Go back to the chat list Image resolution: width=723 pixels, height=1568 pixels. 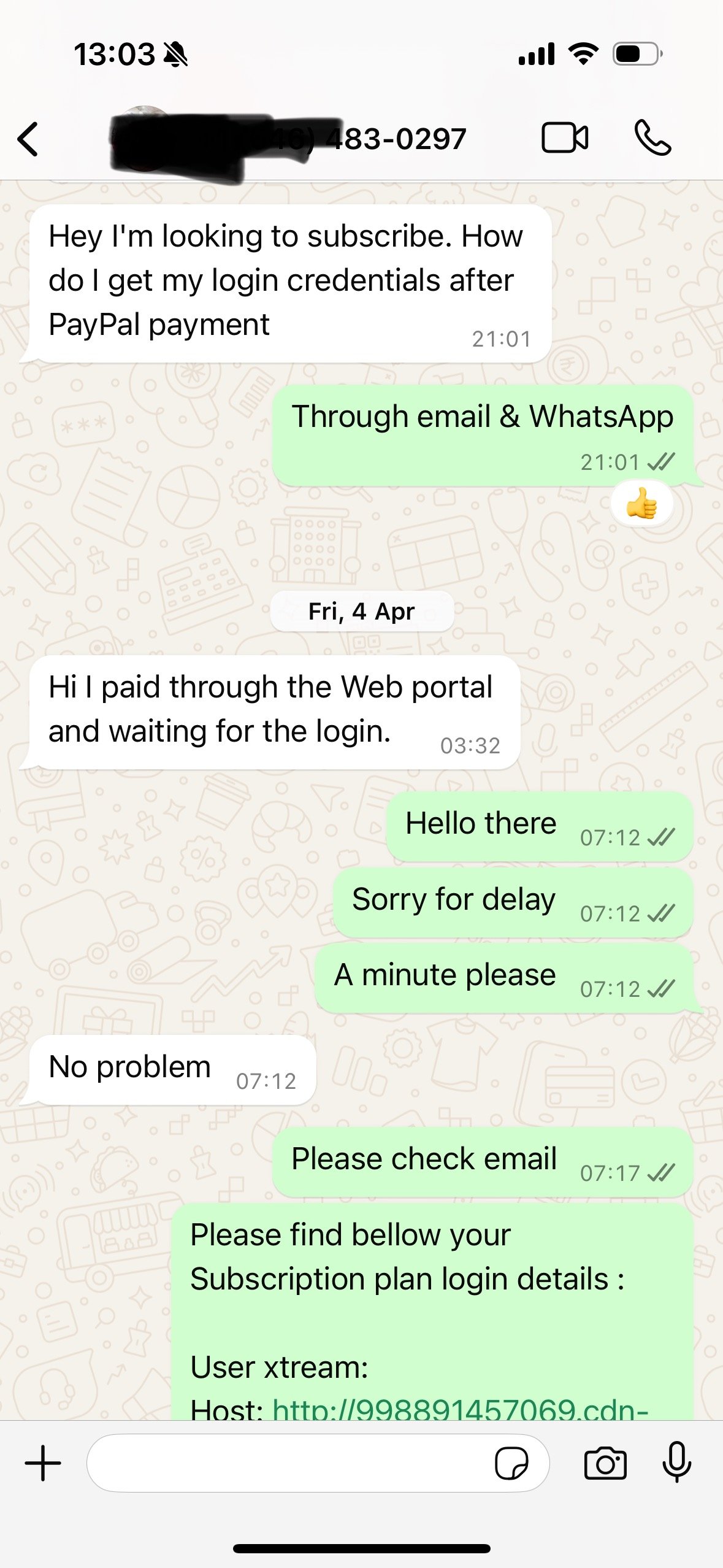coord(28,139)
